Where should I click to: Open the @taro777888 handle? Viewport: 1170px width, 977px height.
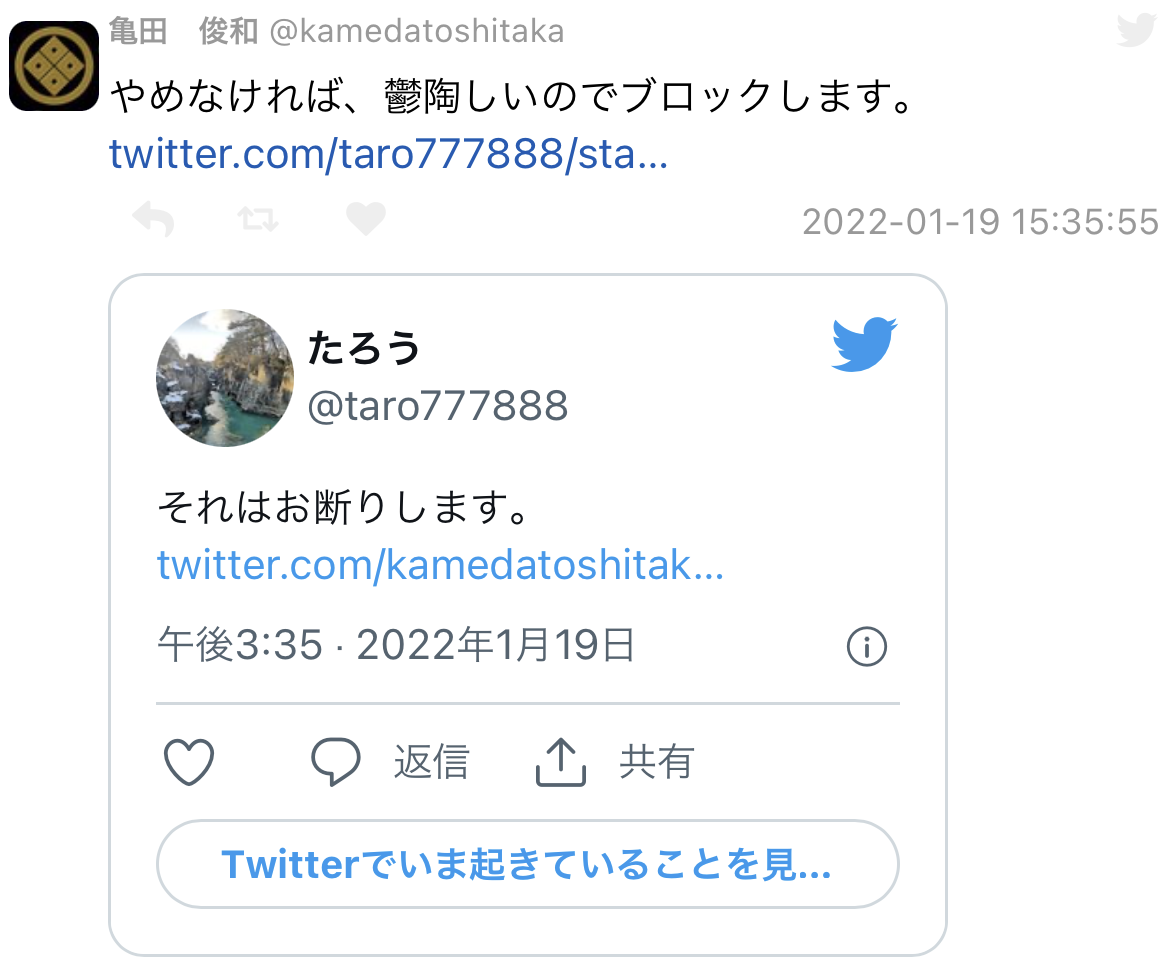coord(437,406)
